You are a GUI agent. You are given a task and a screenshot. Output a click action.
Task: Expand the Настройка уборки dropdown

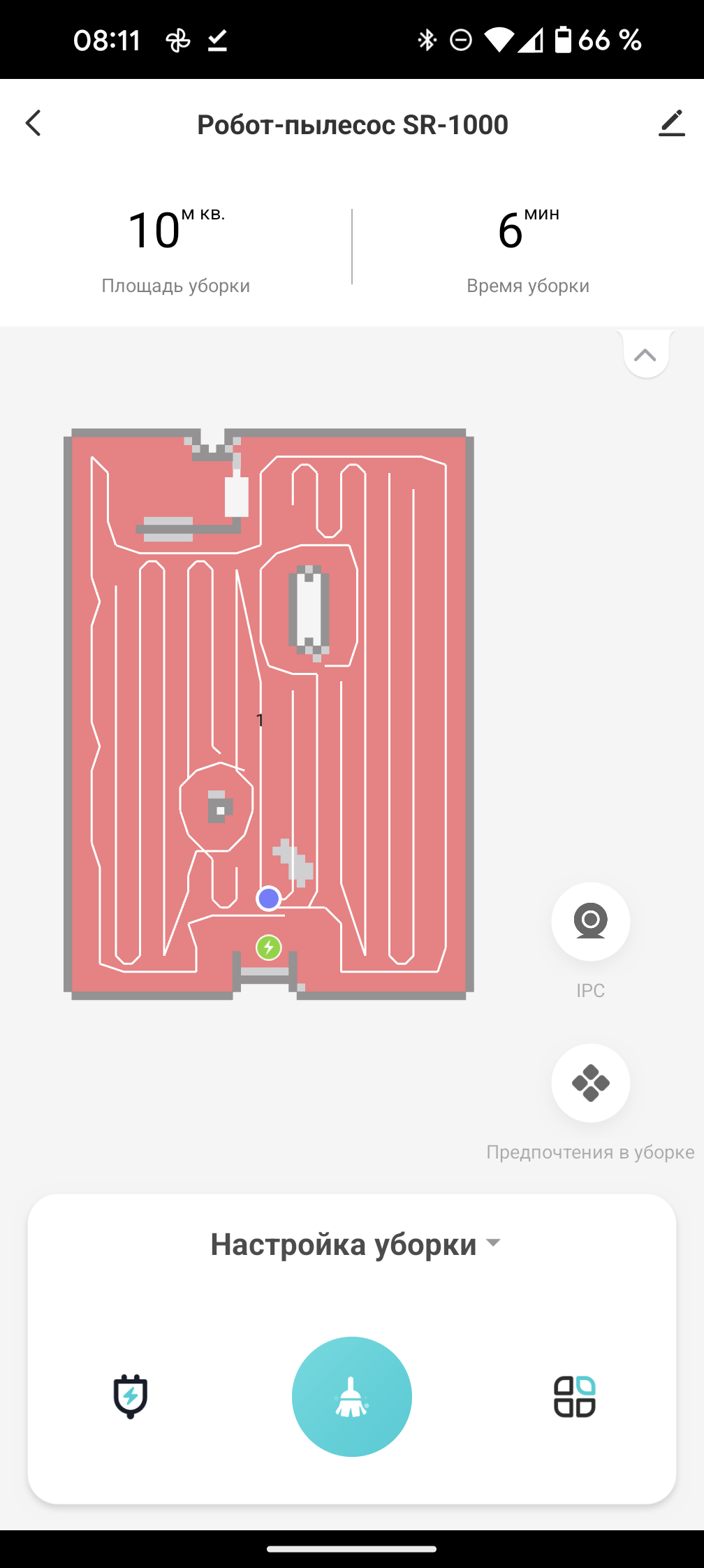point(355,1244)
